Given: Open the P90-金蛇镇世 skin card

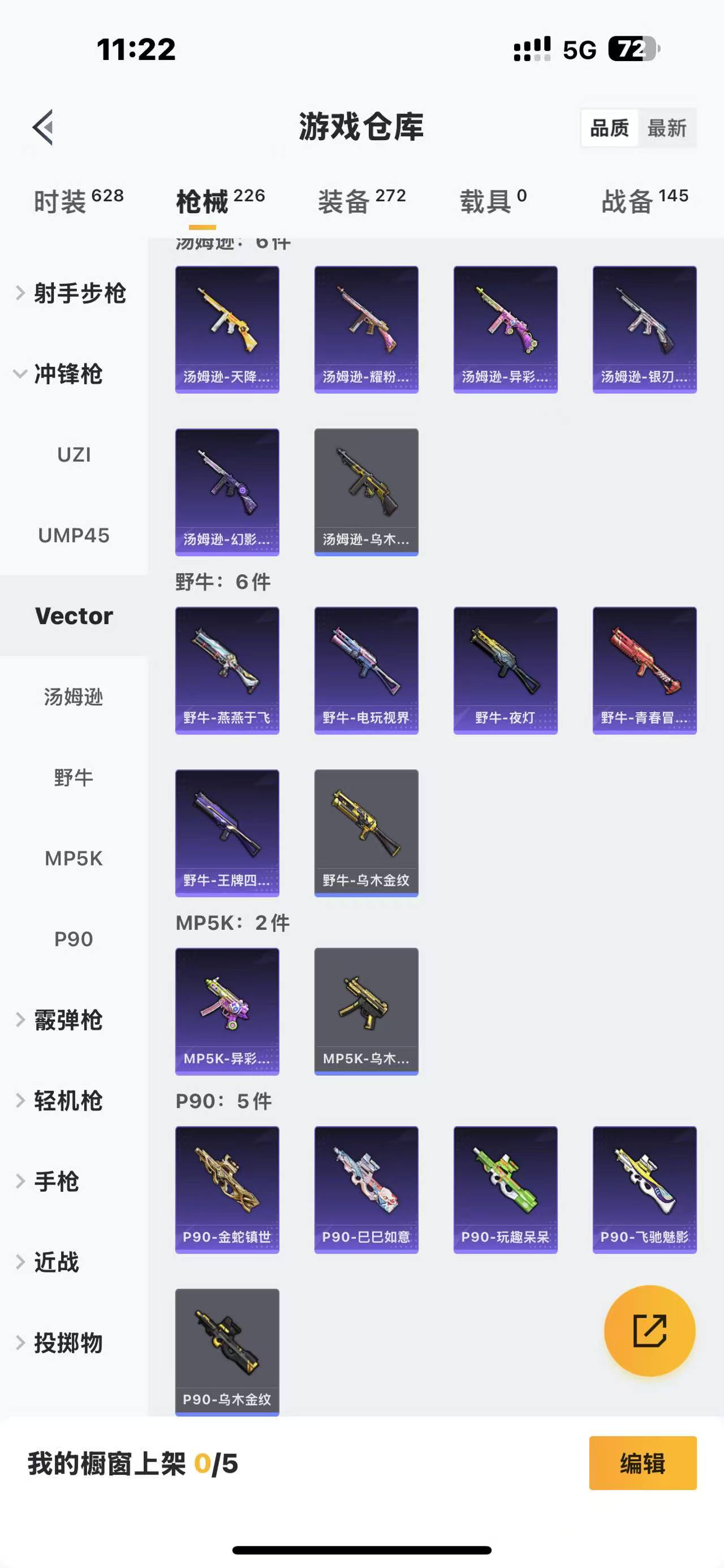Looking at the screenshot, I should [x=227, y=1189].
